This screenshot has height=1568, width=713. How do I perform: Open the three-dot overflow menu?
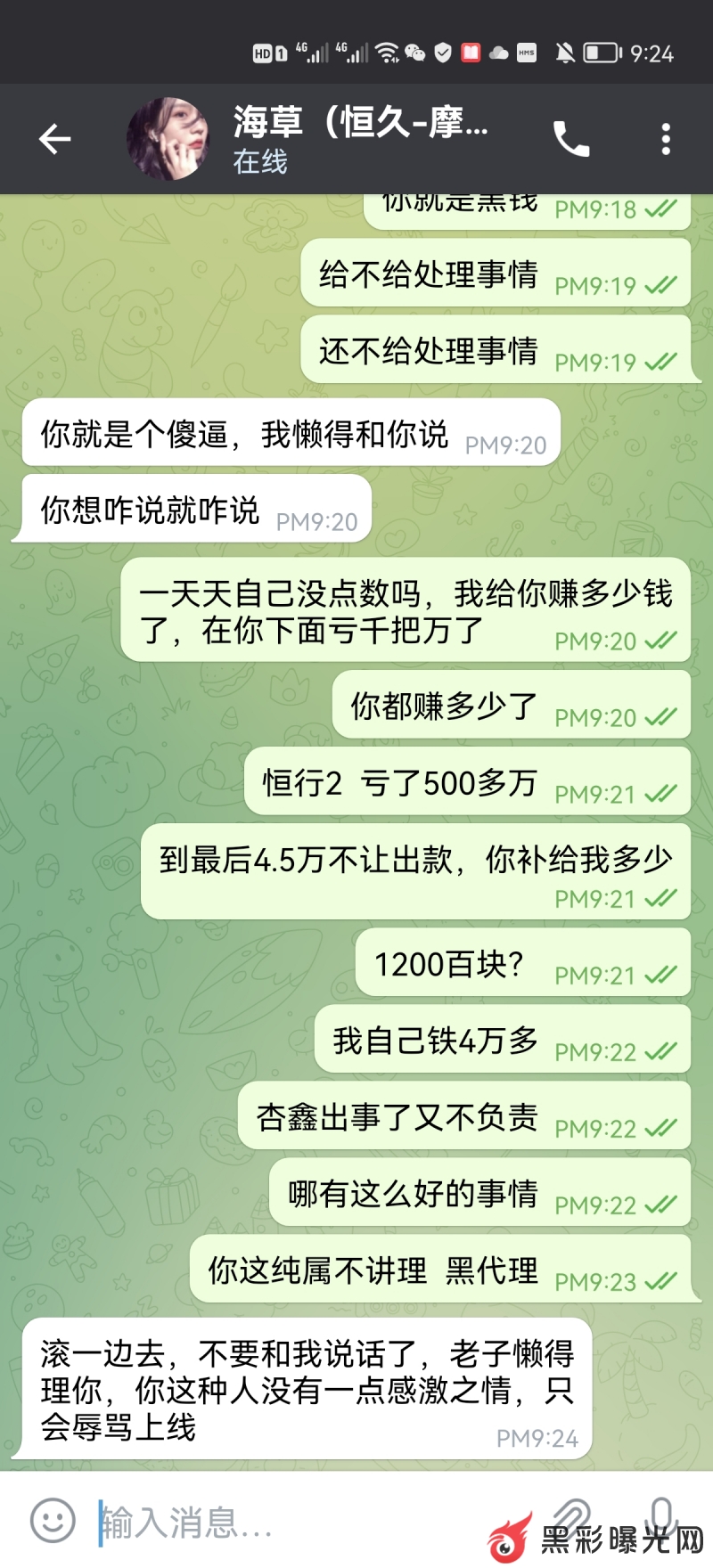(666, 139)
